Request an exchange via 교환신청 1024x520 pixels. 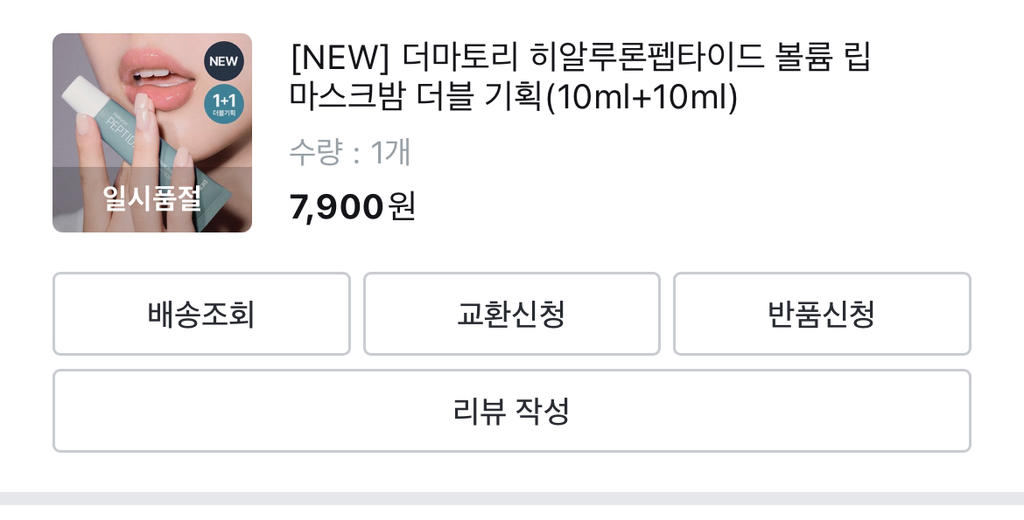[511, 314]
